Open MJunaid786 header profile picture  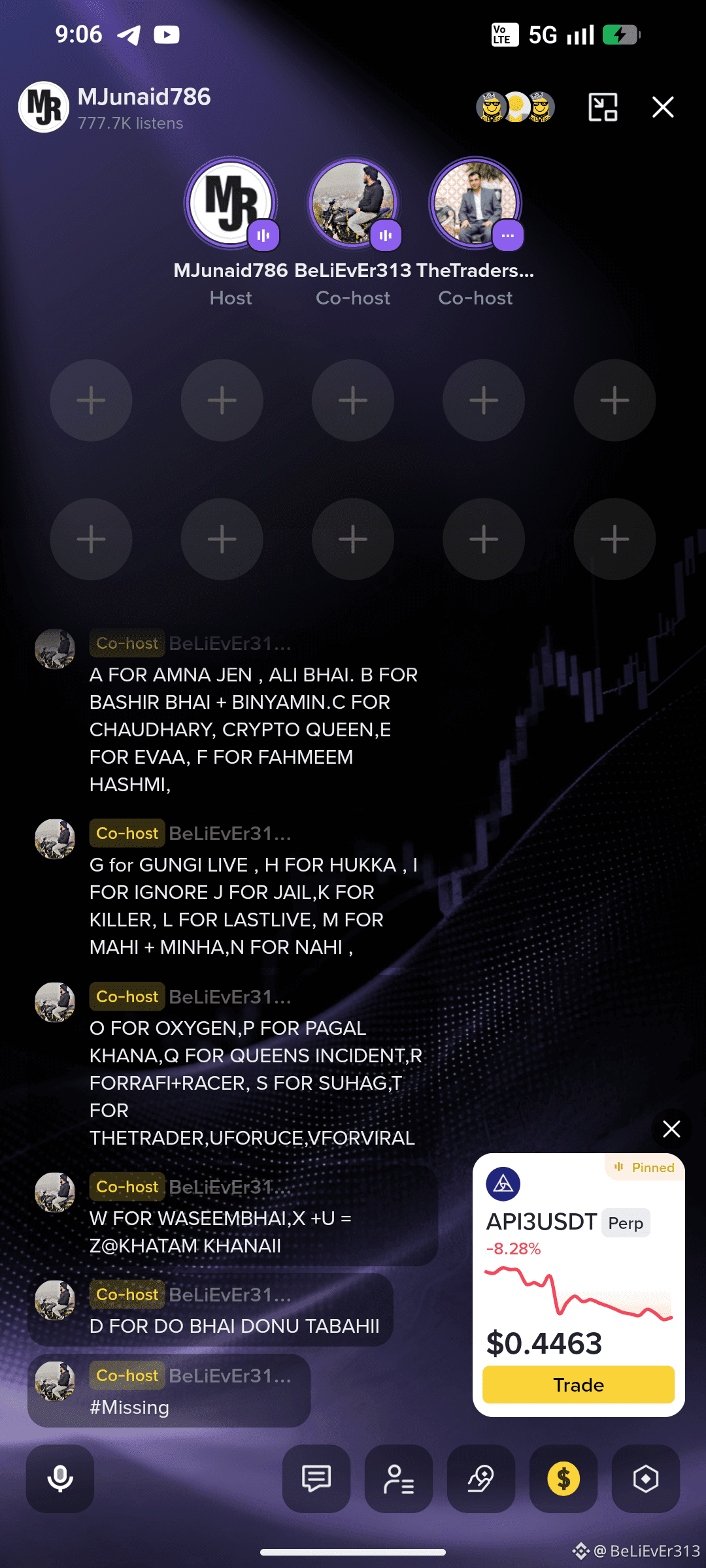pyautogui.click(x=44, y=107)
